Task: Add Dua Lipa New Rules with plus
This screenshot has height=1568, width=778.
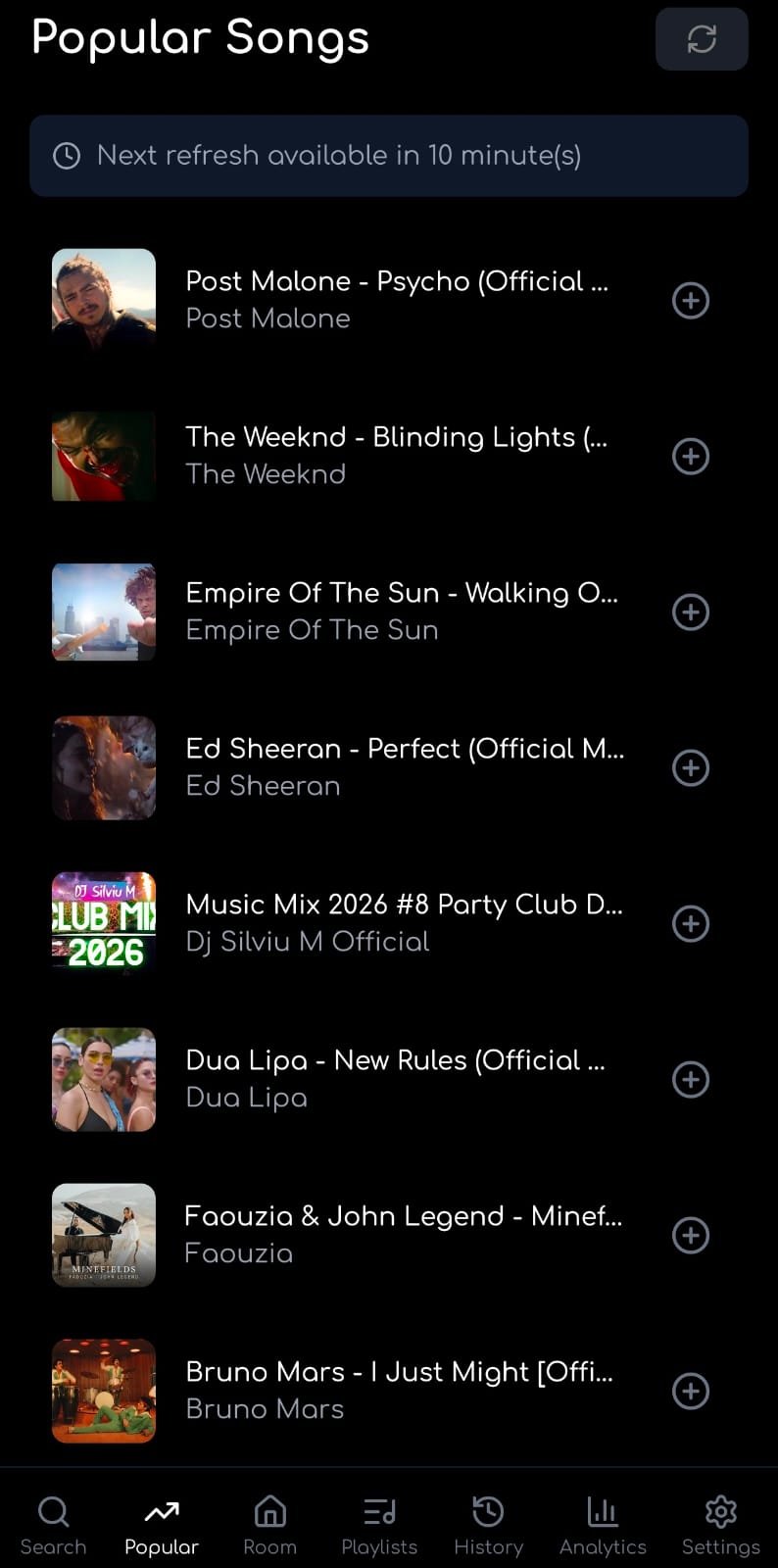Action: point(691,1079)
